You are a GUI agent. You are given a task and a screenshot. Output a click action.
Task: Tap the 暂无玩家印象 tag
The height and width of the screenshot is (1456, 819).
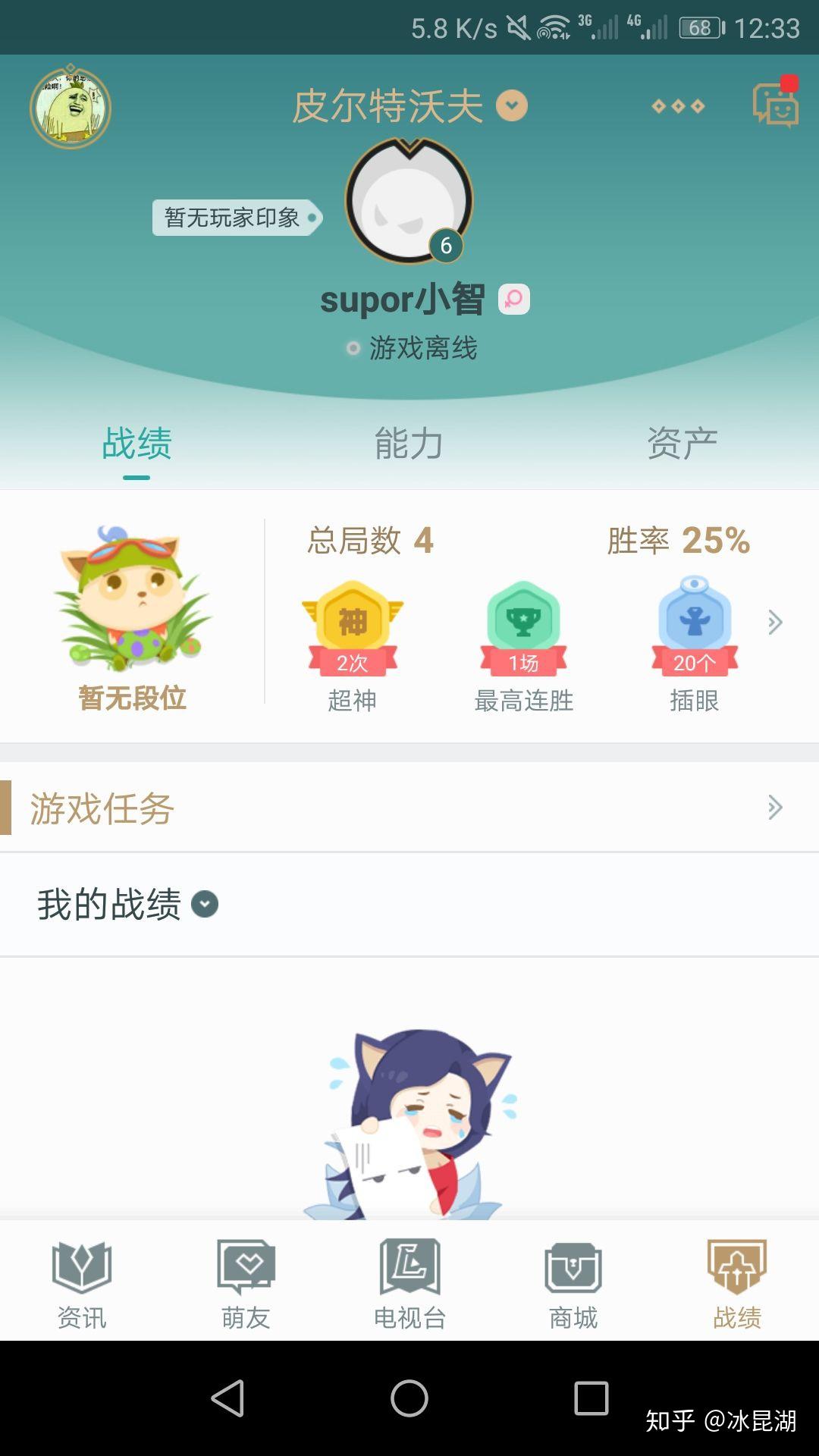tap(237, 218)
